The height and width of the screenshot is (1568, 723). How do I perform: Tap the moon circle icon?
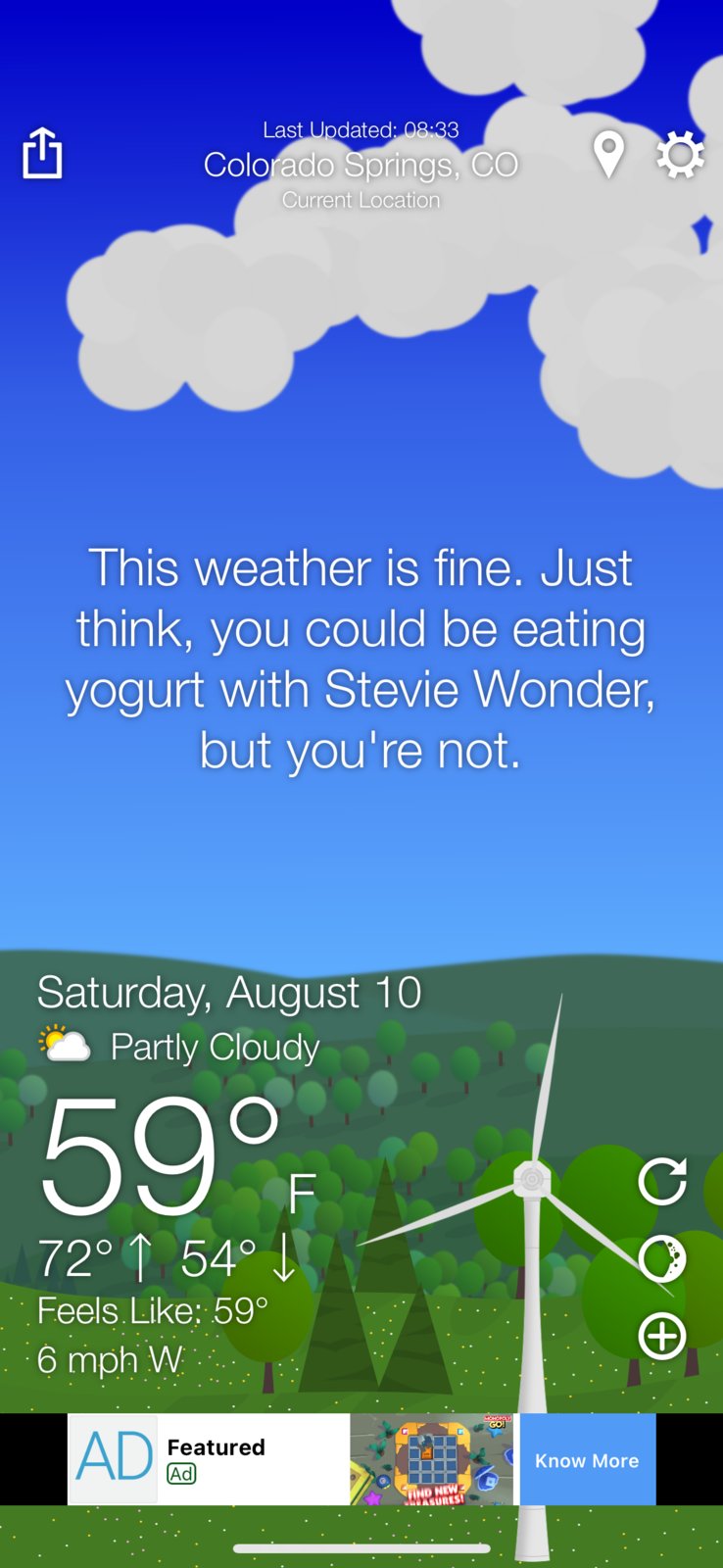click(662, 1259)
